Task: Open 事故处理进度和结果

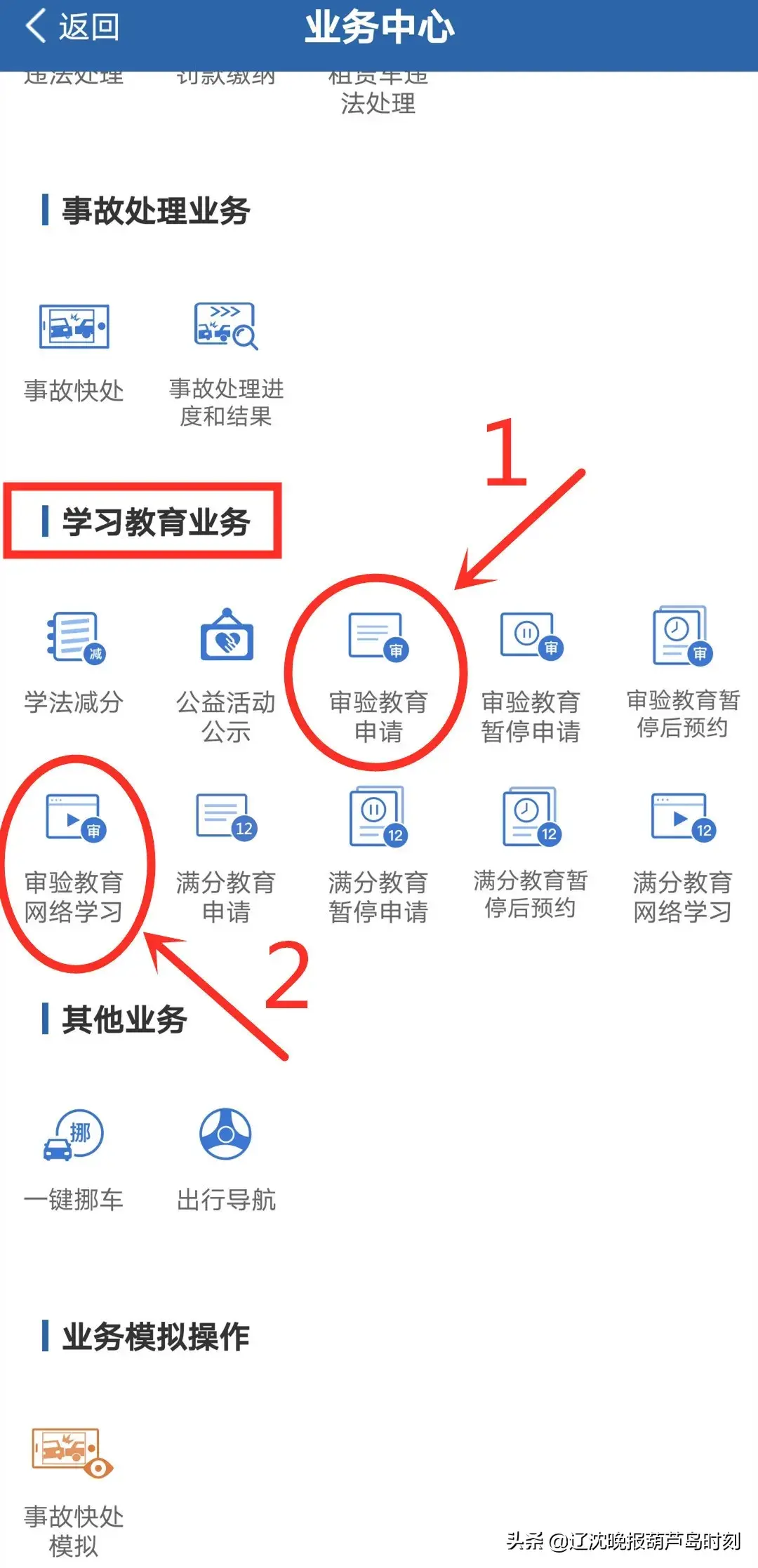Action: click(x=226, y=363)
